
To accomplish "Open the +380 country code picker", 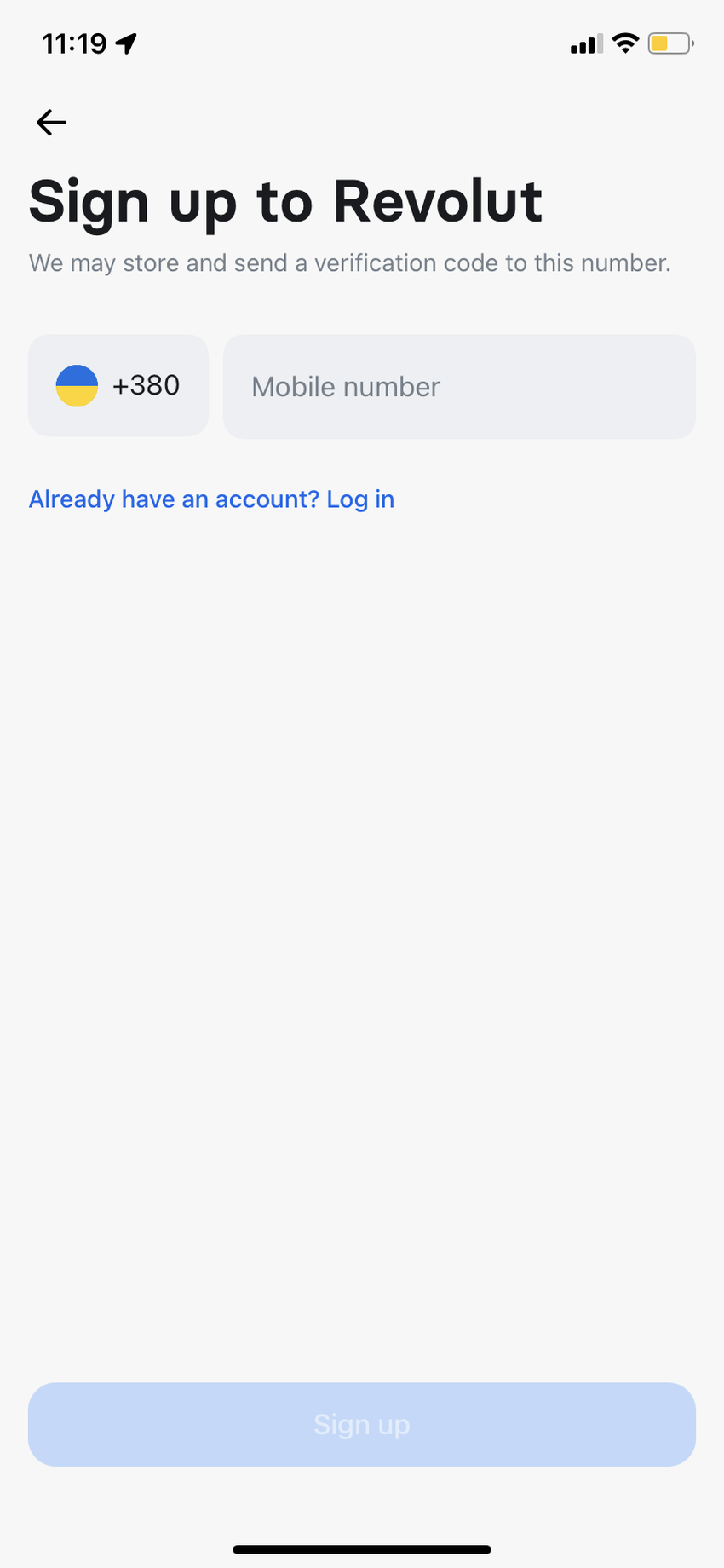I will point(118,385).
